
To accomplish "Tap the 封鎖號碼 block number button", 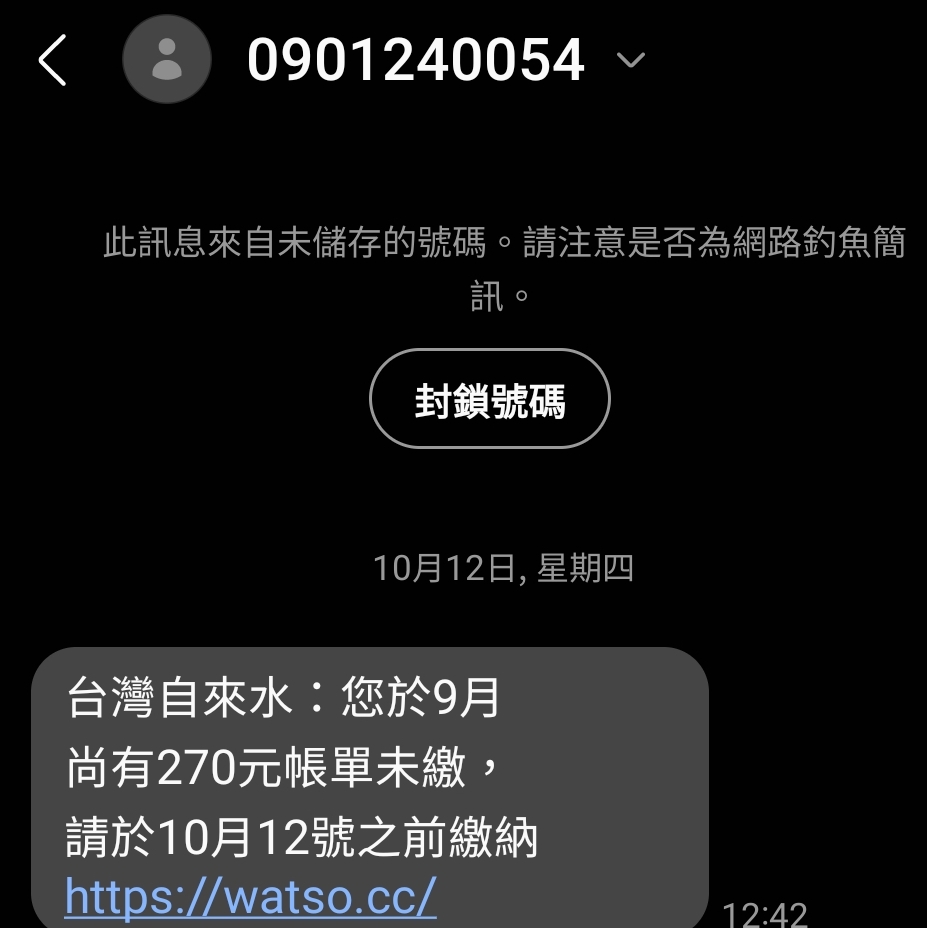I will coord(489,399).
